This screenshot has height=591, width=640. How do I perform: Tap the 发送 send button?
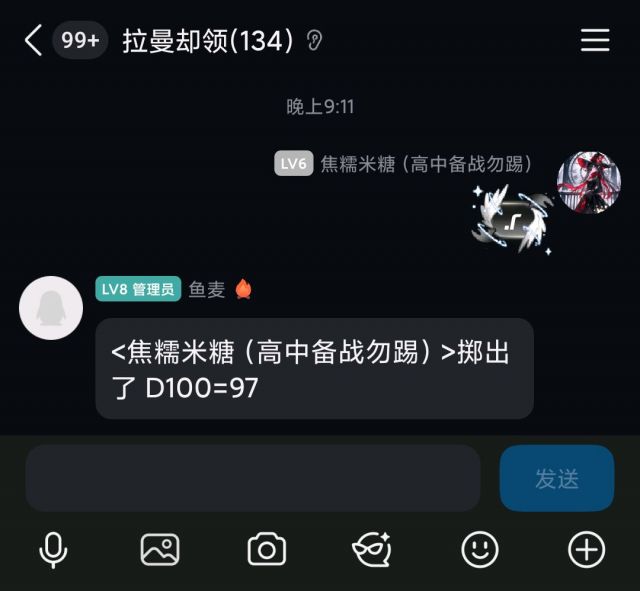tap(557, 478)
